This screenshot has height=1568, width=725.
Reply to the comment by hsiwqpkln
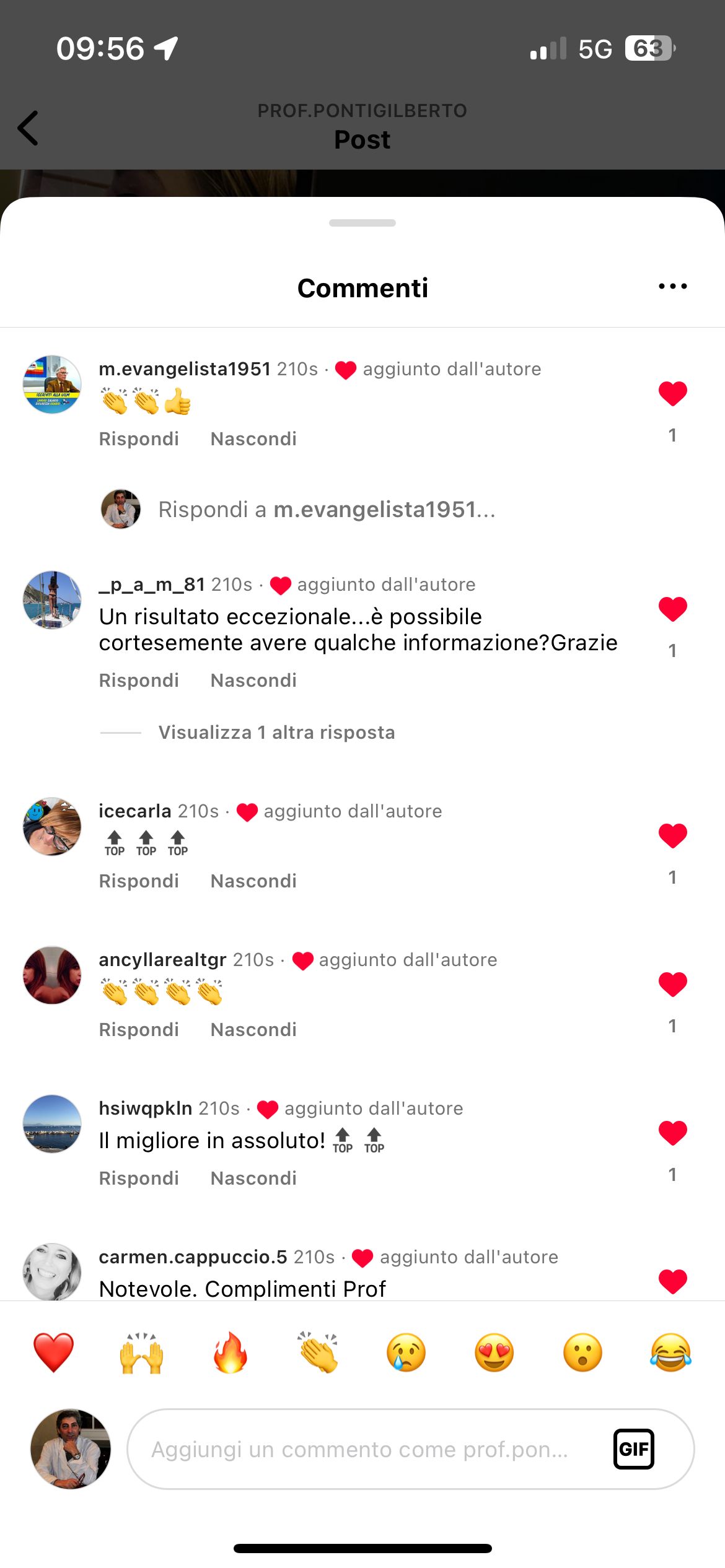(139, 1178)
